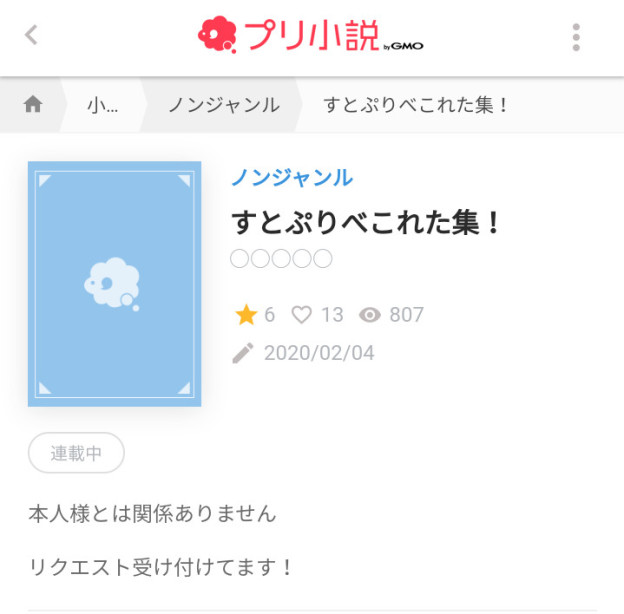Open ノンジャンル in the breadcrumb bar
The height and width of the screenshot is (614, 624).
[223, 105]
